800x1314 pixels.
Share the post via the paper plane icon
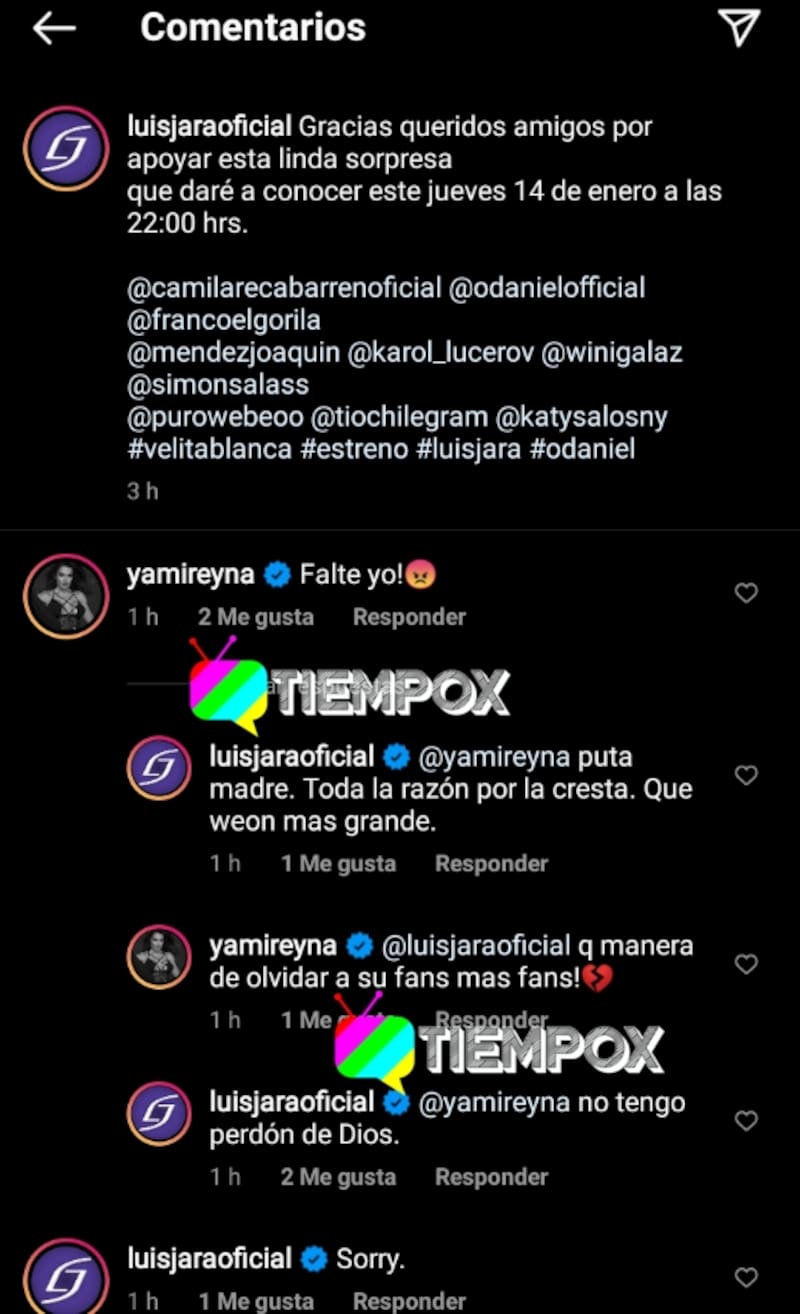(740, 29)
